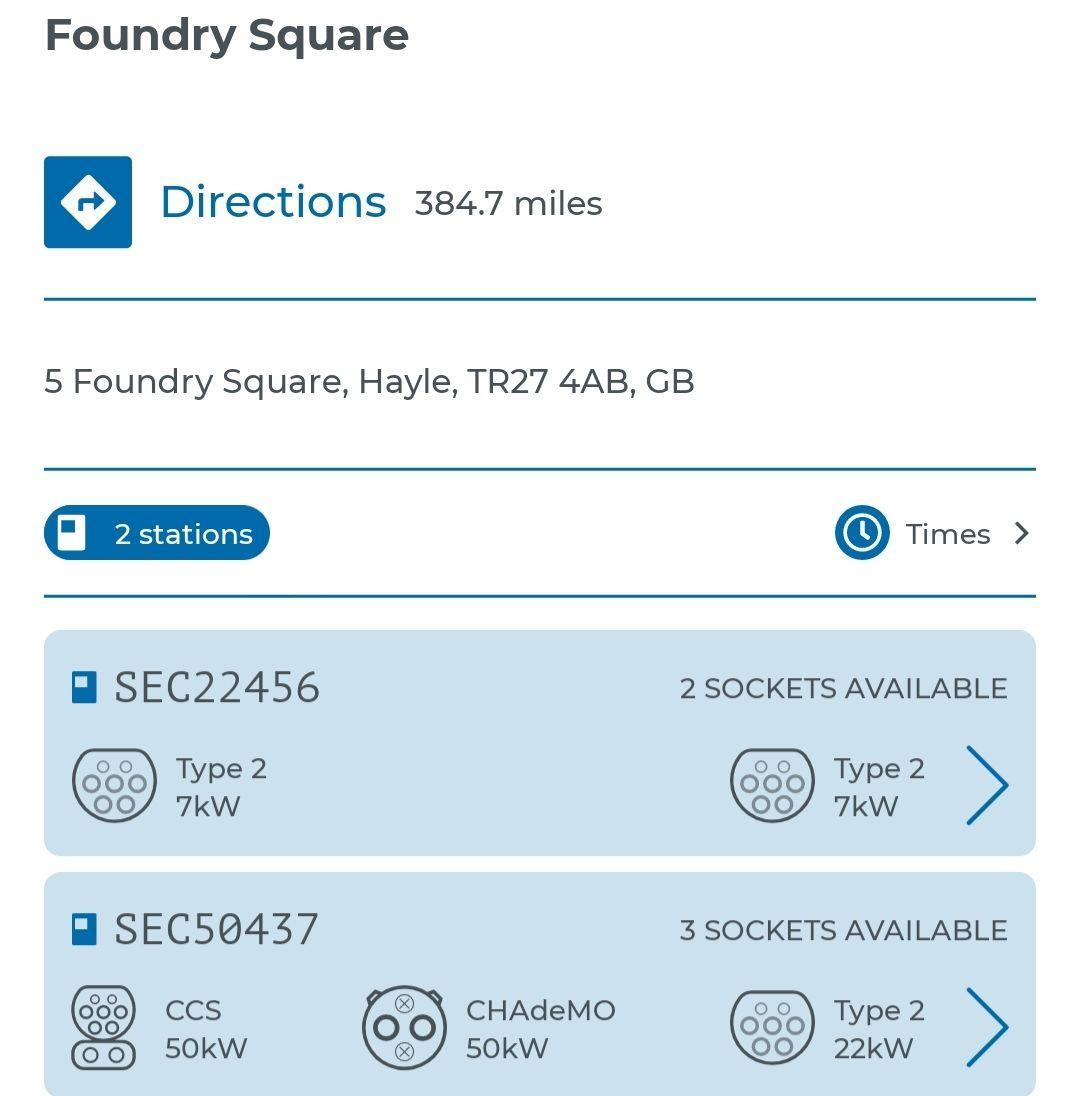The height and width of the screenshot is (1096, 1080).
Task: Expand opening times via the Times chevron
Action: tap(1021, 533)
